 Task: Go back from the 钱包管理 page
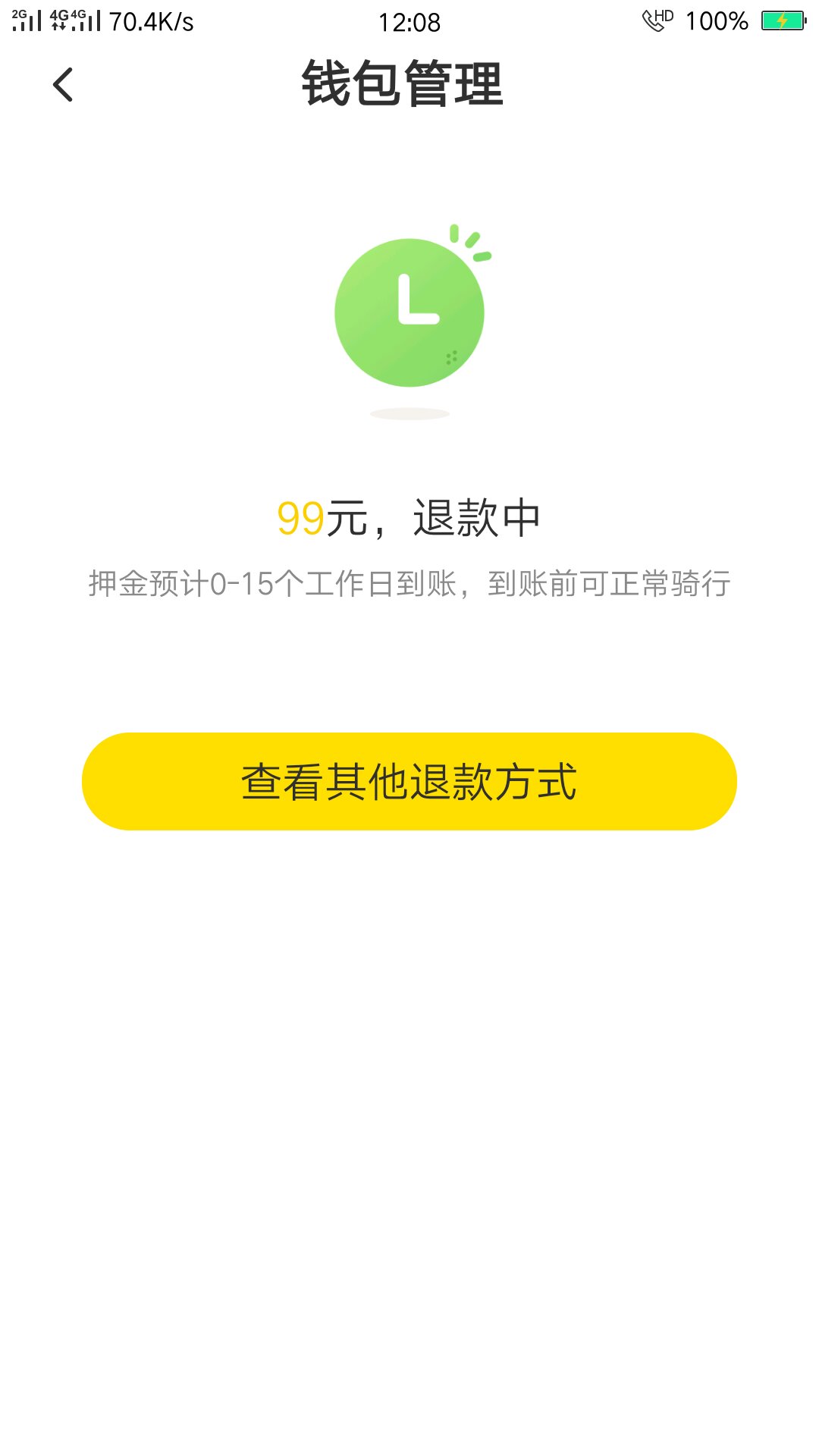tap(64, 84)
